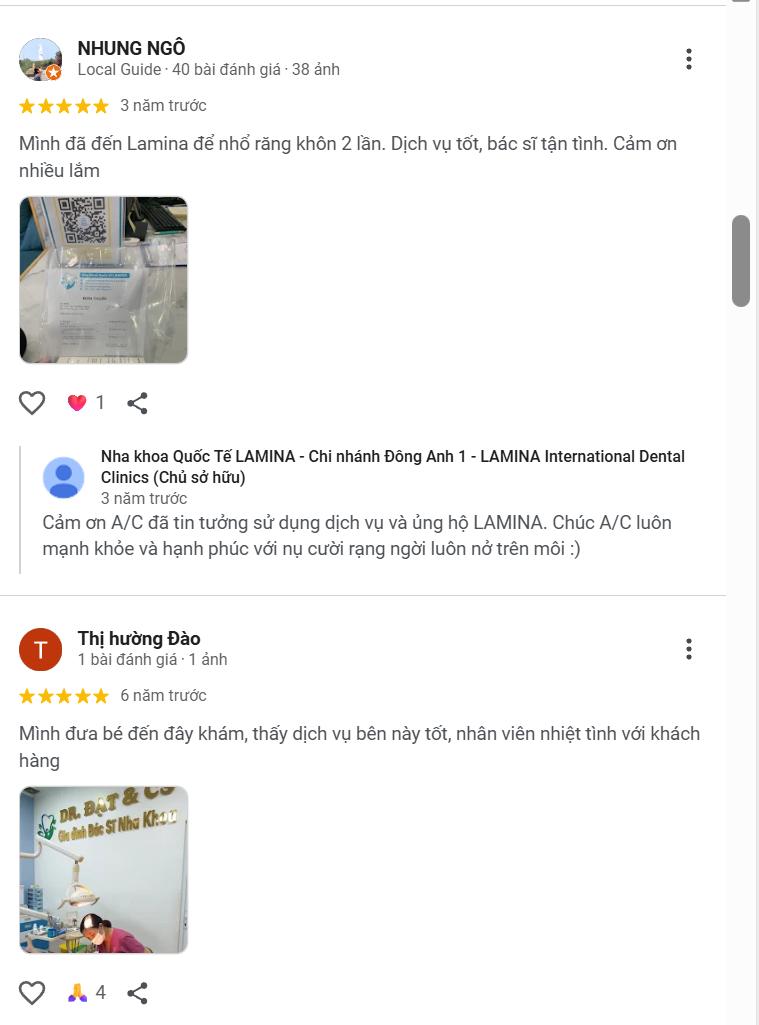This screenshot has height=1025, width=759.
Task: Open the three-dot menu on NHUNG NGÔ's review
Action: [688, 59]
